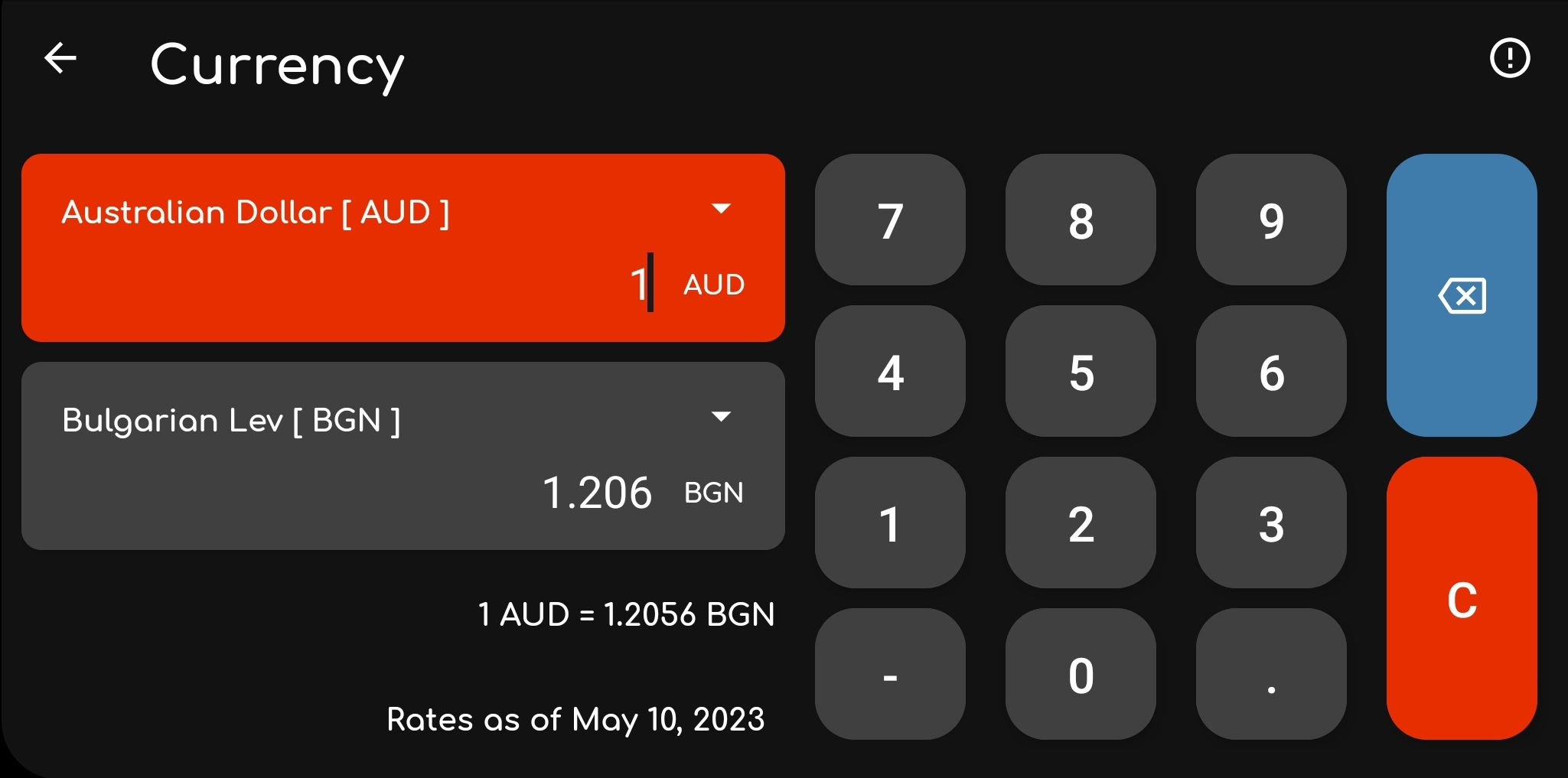The image size is (1568, 778).
Task: Tap the 4 key
Action: click(x=890, y=372)
